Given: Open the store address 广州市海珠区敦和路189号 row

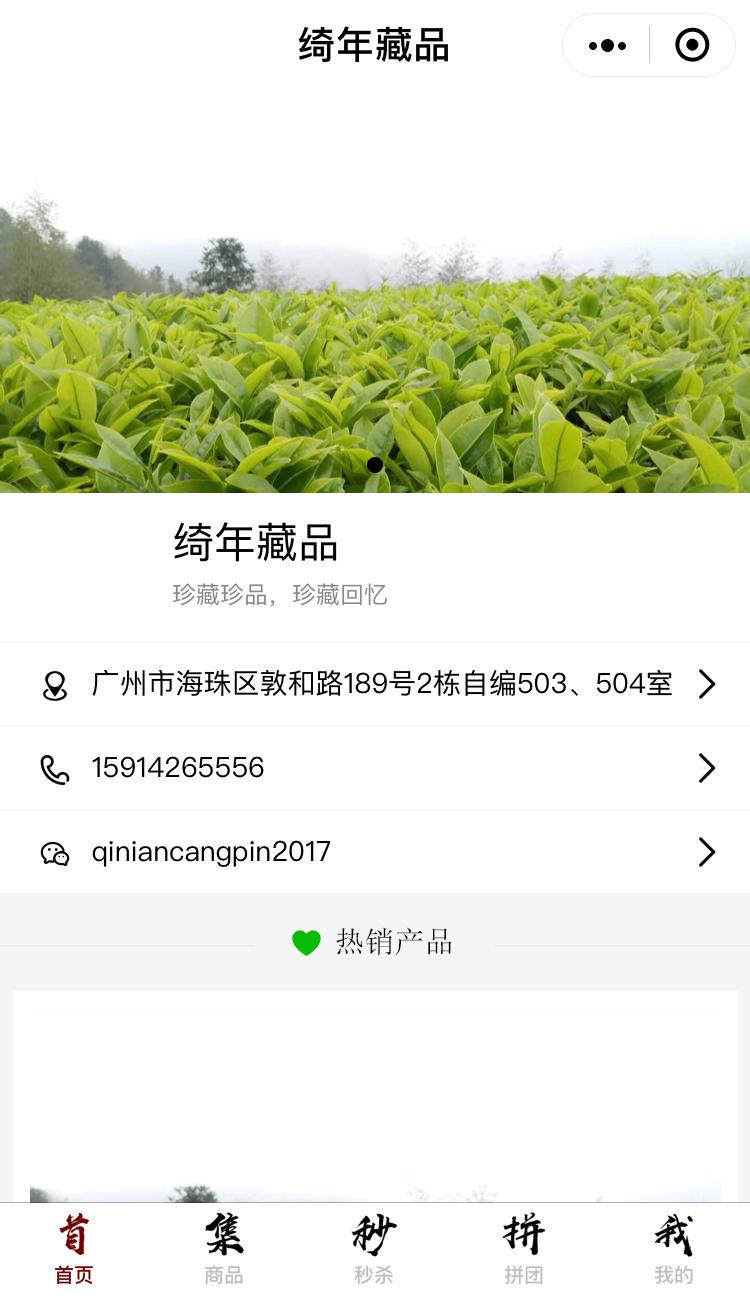Looking at the screenshot, I should coord(375,684).
